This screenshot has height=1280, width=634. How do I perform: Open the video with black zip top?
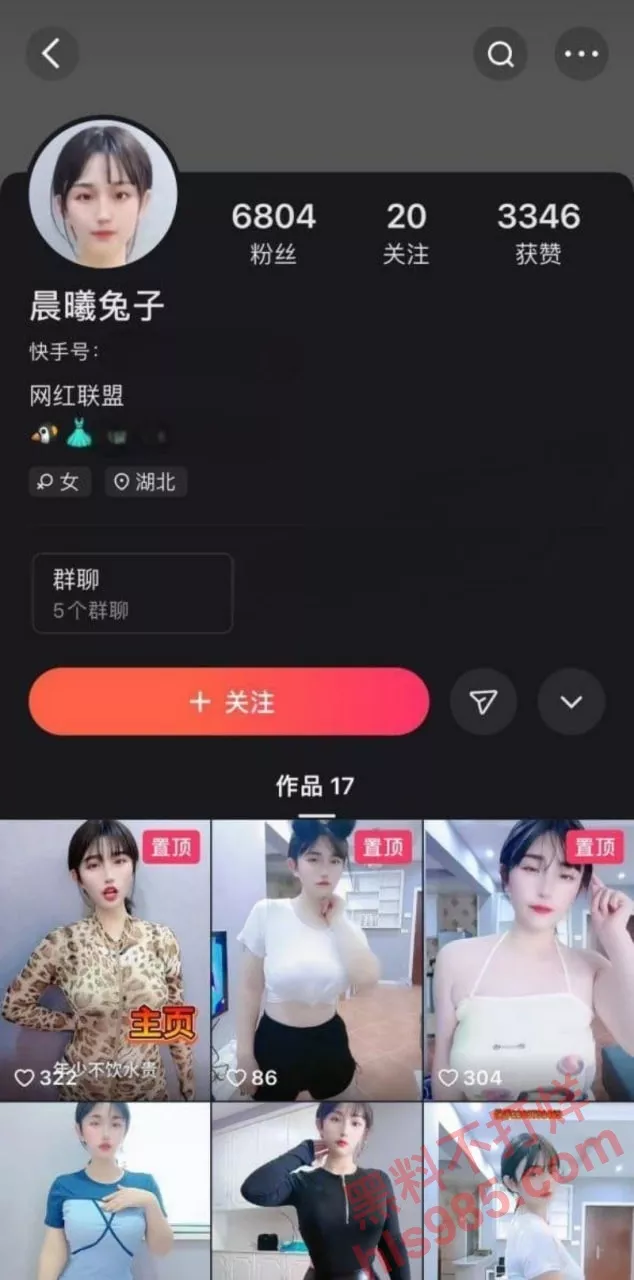click(316, 1192)
